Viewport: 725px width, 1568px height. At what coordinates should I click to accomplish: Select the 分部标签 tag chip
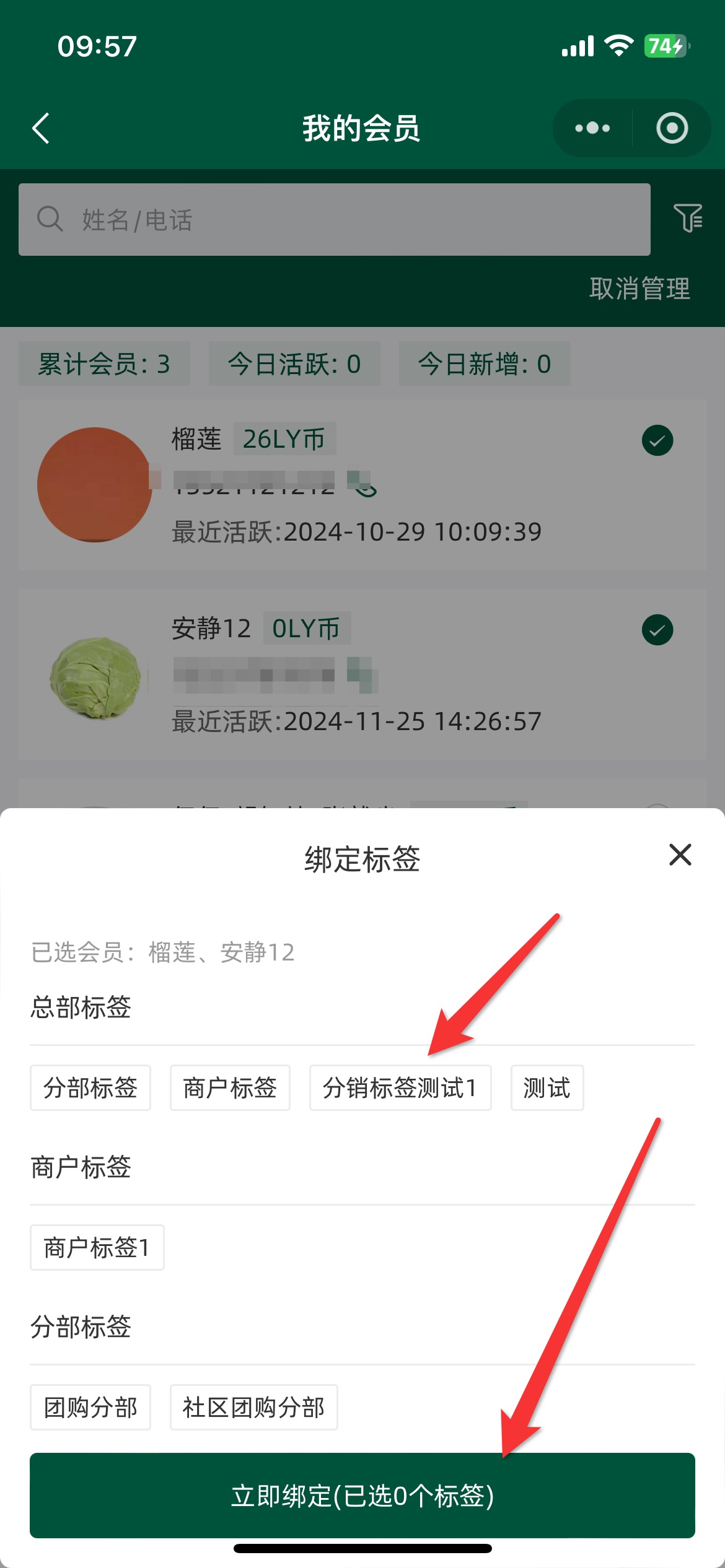click(x=90, y=1088)
